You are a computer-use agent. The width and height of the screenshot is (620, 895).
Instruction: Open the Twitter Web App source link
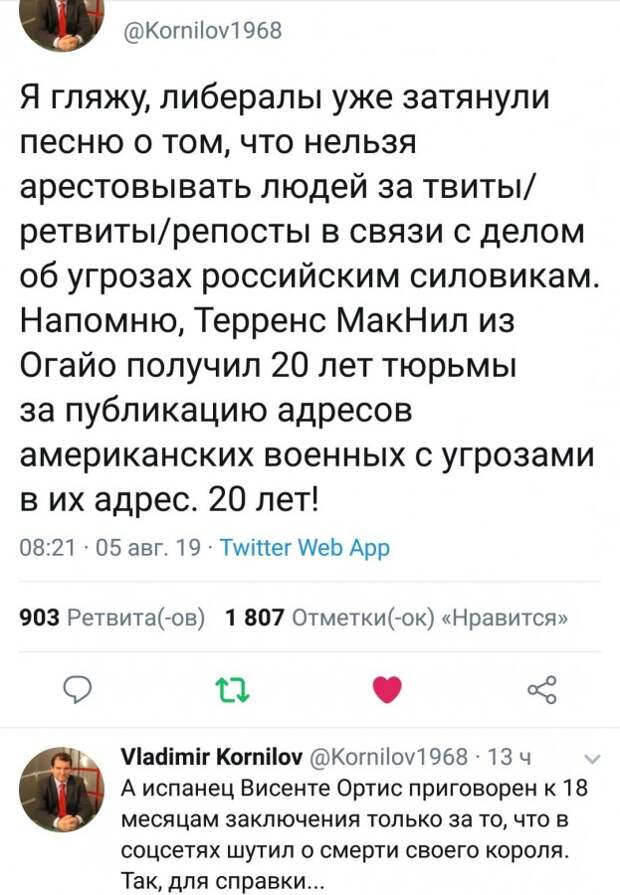[303, 548]
